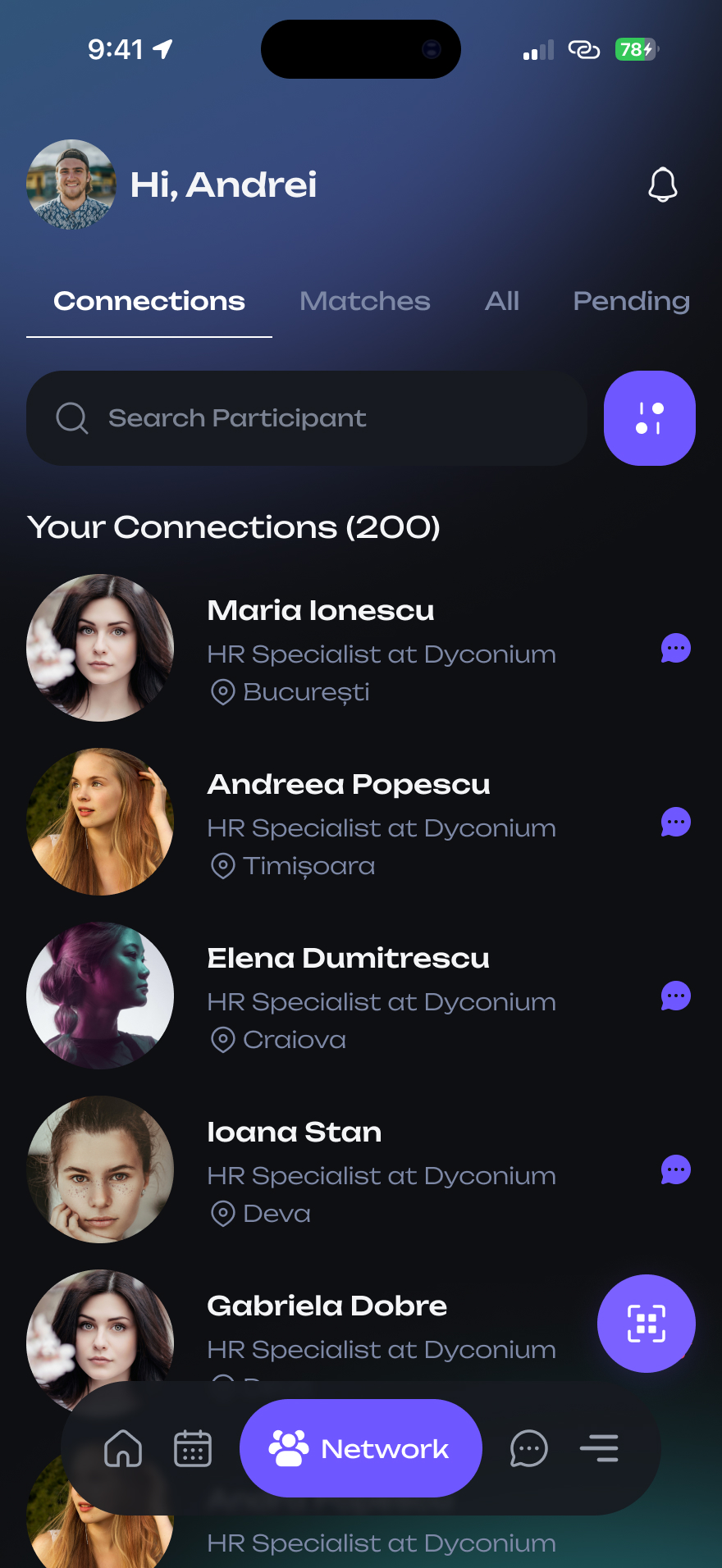The height and width of the screenshot is (1568, 722).
Task: Open the chat messages icon in bottom bar
Action: [x=528, y=1448]
